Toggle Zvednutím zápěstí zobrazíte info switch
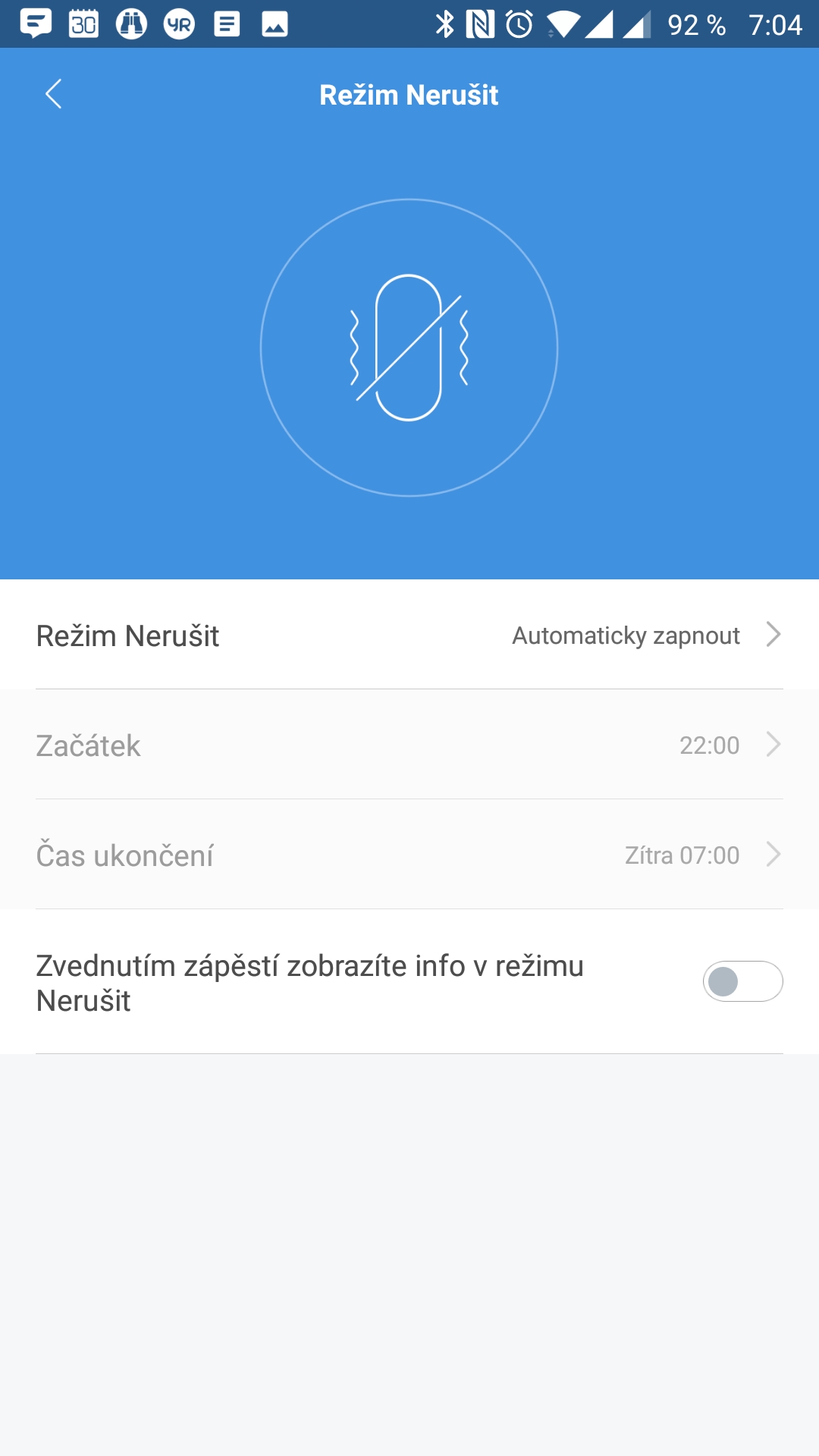 tap(742, 982)
